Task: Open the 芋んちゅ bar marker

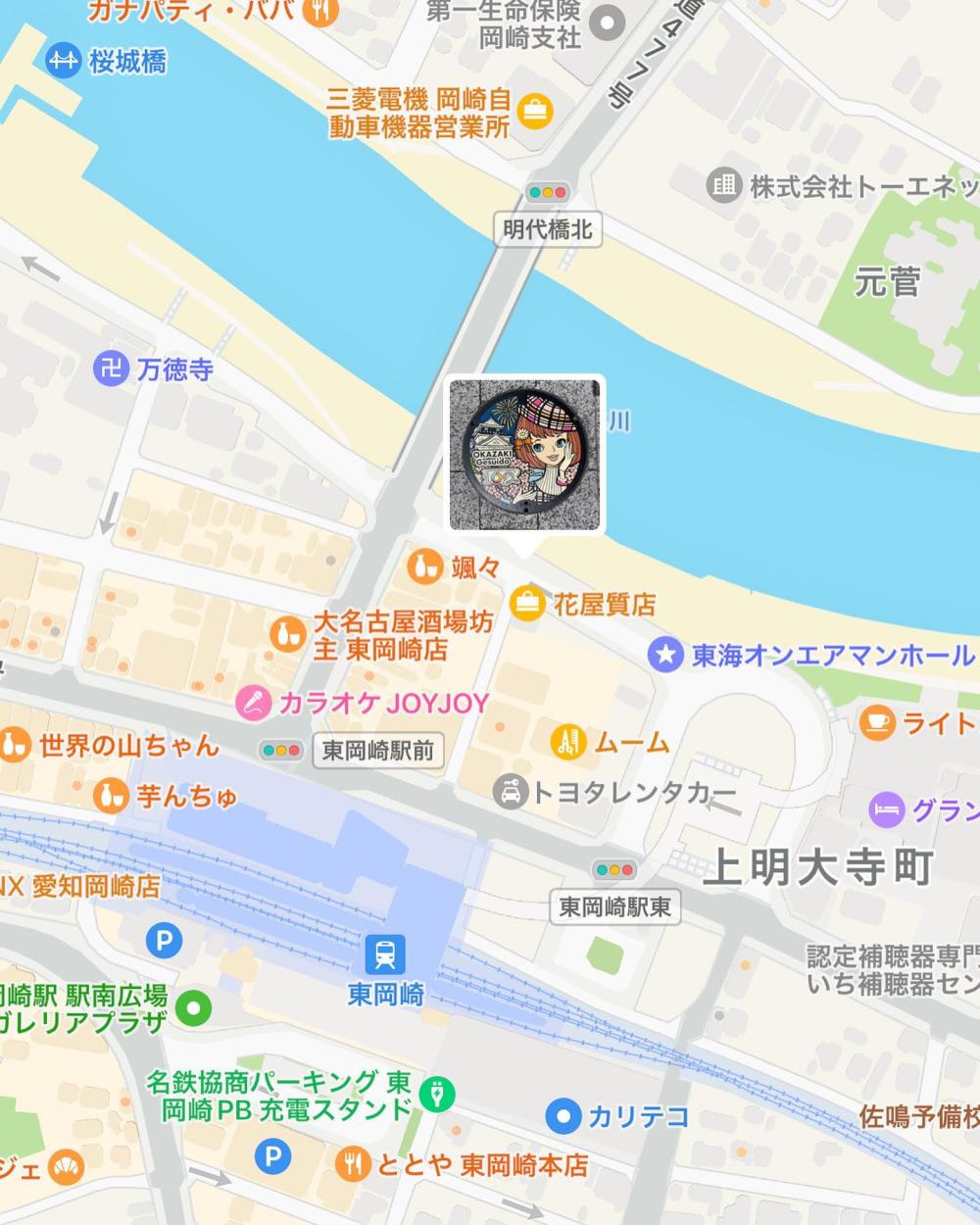Action: point(111,795)
